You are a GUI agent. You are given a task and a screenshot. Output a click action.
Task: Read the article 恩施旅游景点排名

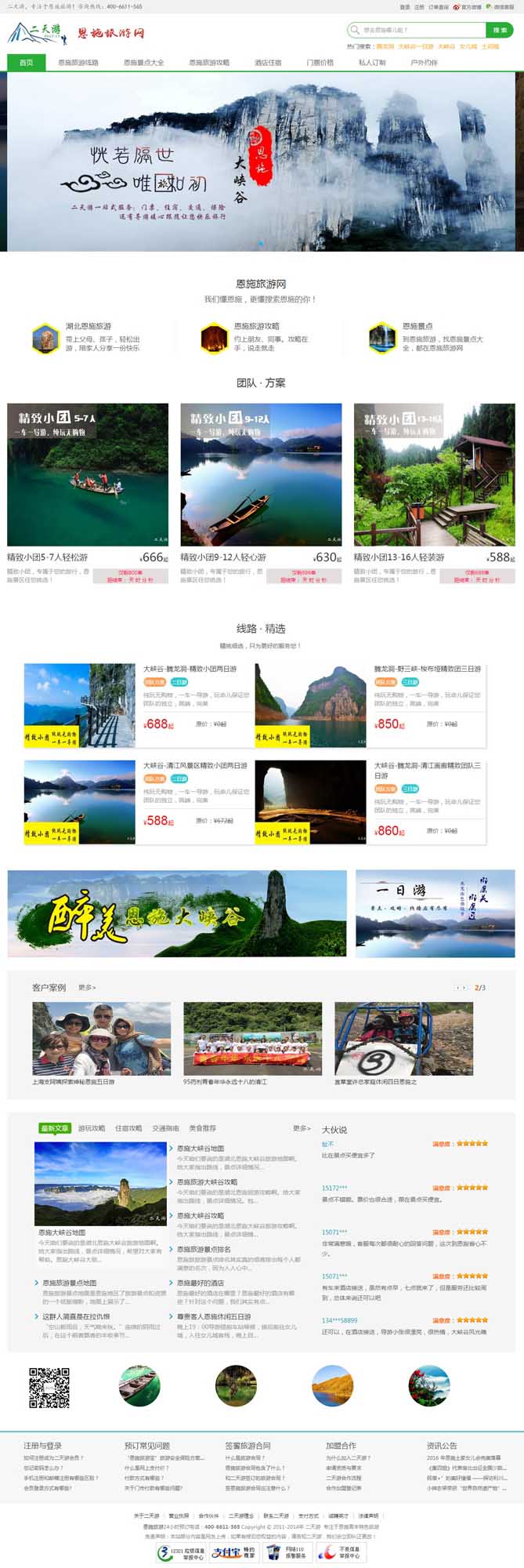pos(204,1249)
